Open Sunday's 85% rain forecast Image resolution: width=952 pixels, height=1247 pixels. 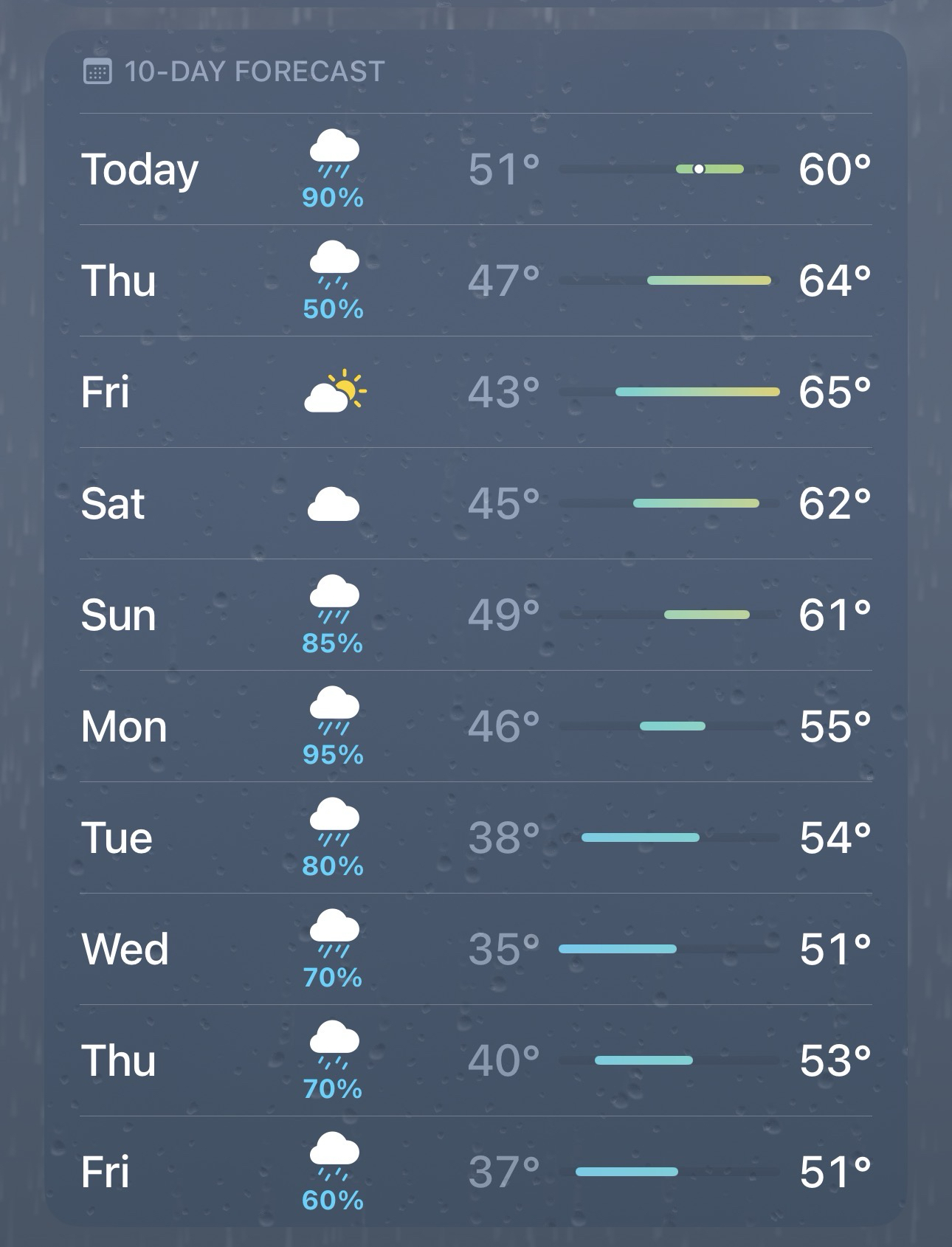point(475,615)
